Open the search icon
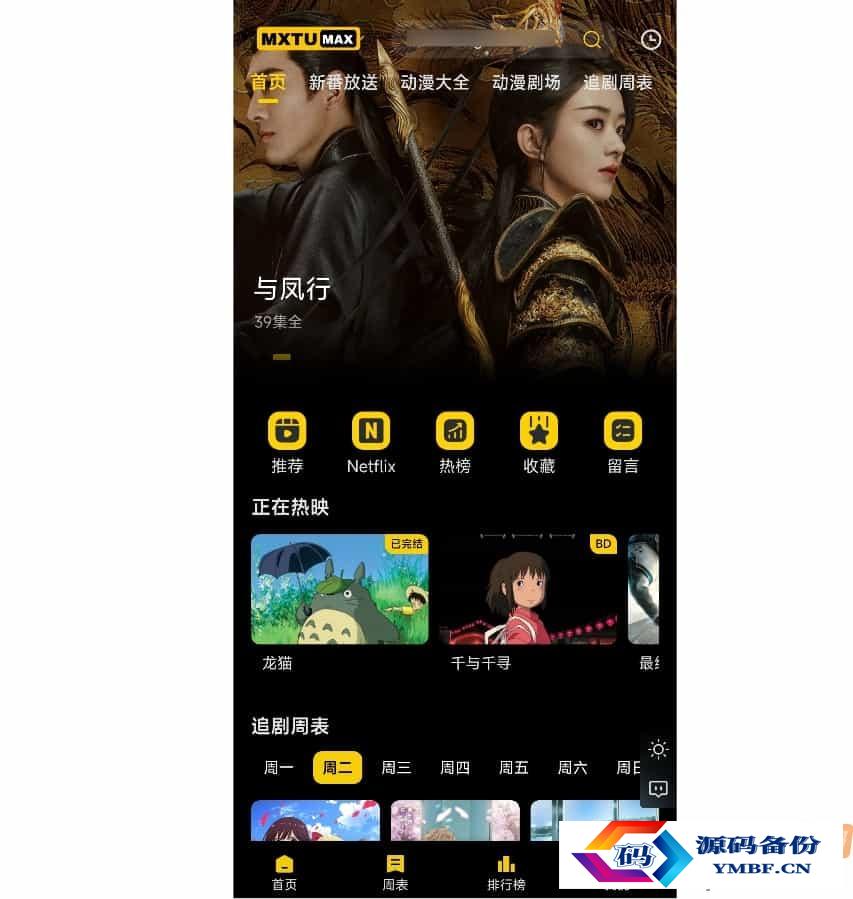The image size is (853, 899). pos(592,40)
